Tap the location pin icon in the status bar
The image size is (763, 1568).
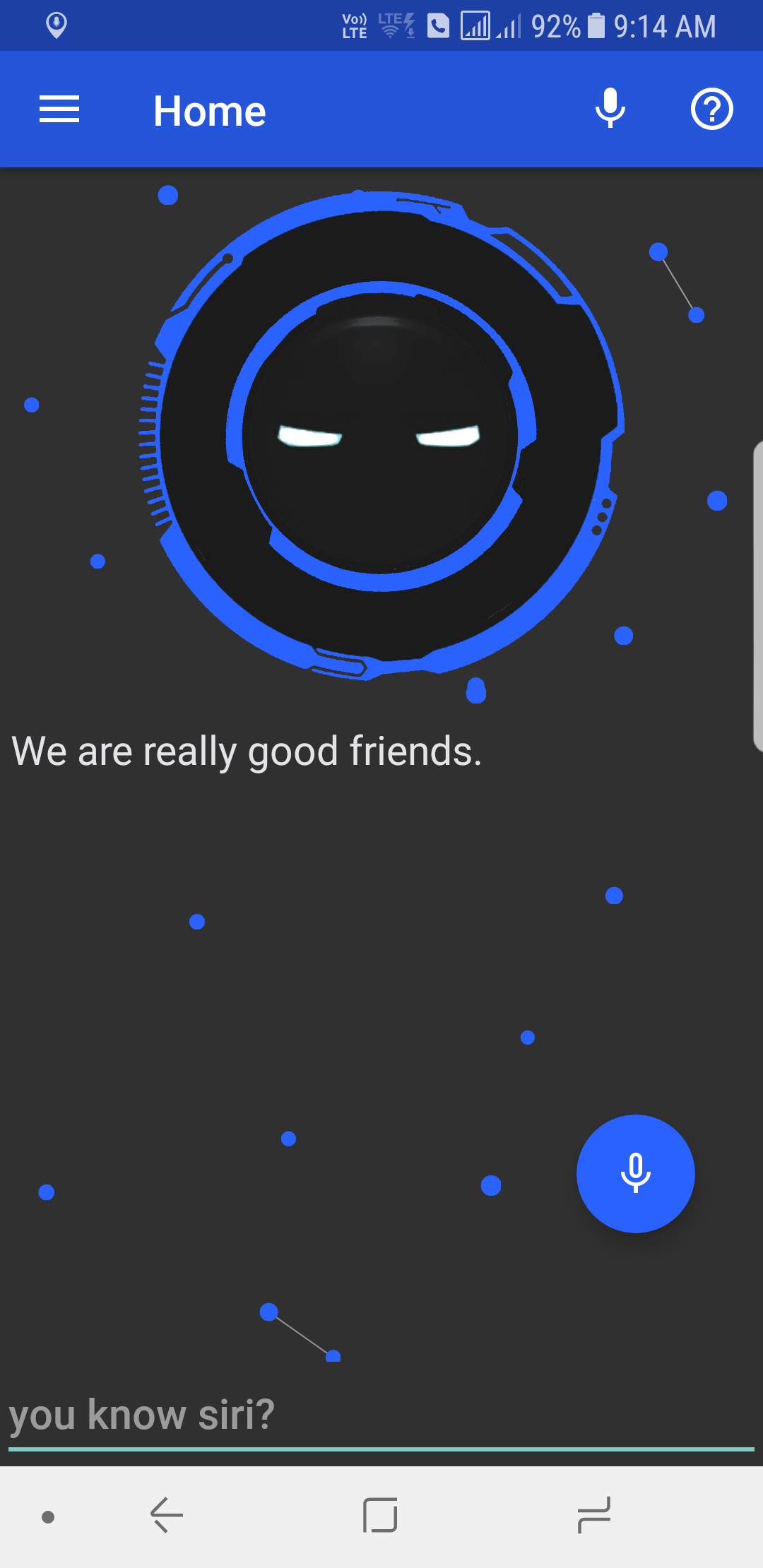coord(56,25)
